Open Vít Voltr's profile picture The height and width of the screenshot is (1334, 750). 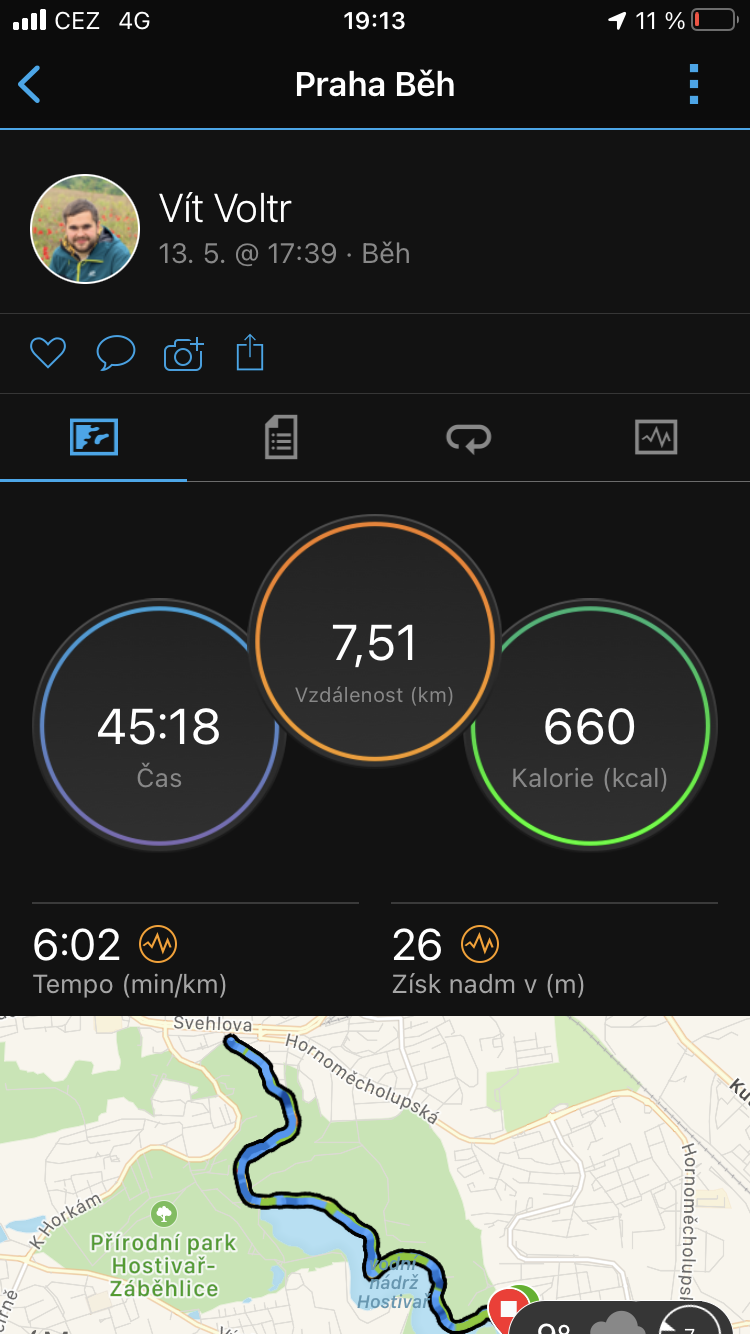coord(85,229)
